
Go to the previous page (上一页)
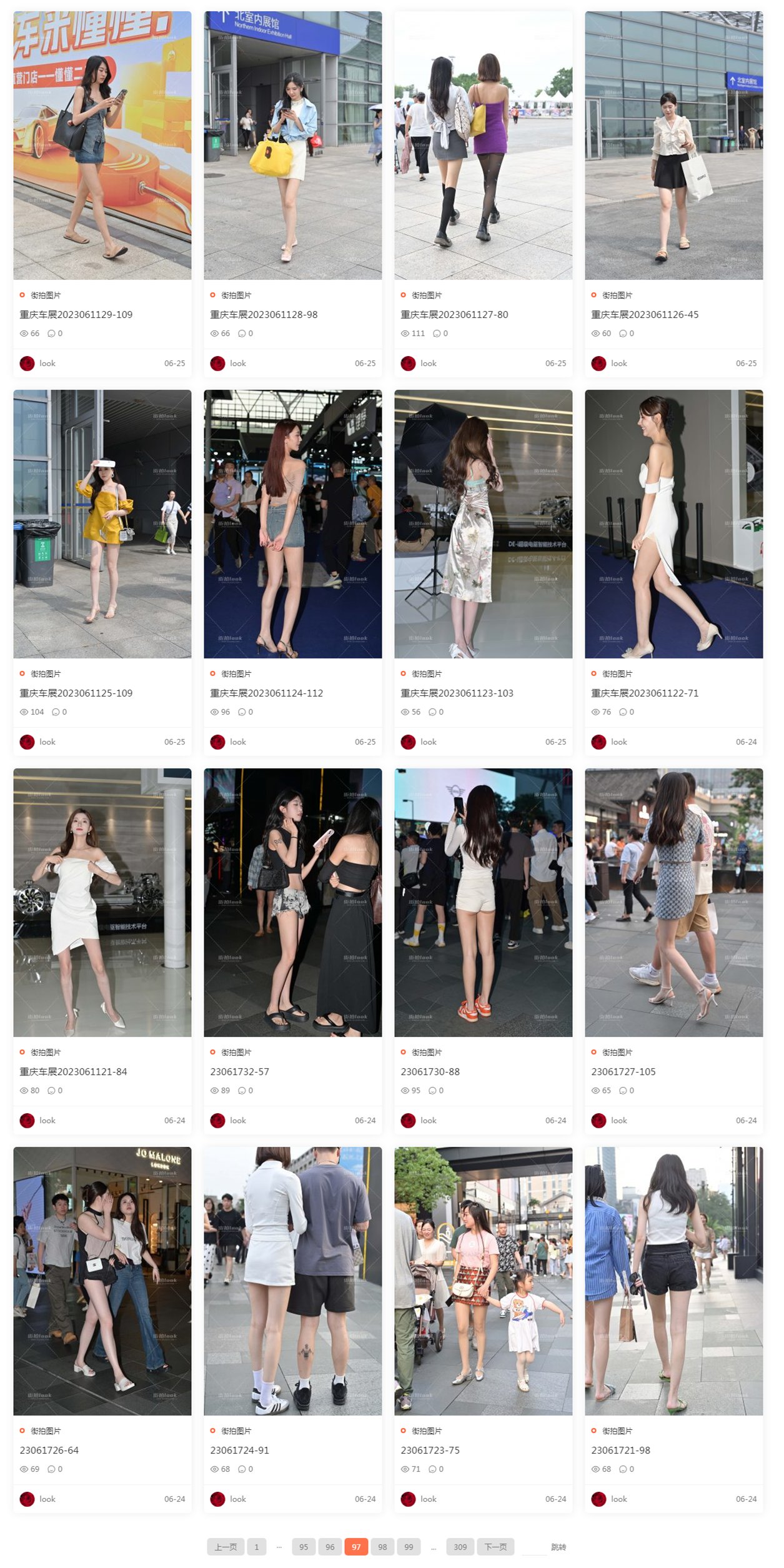pyautogui.click(x=226, y=1547)
